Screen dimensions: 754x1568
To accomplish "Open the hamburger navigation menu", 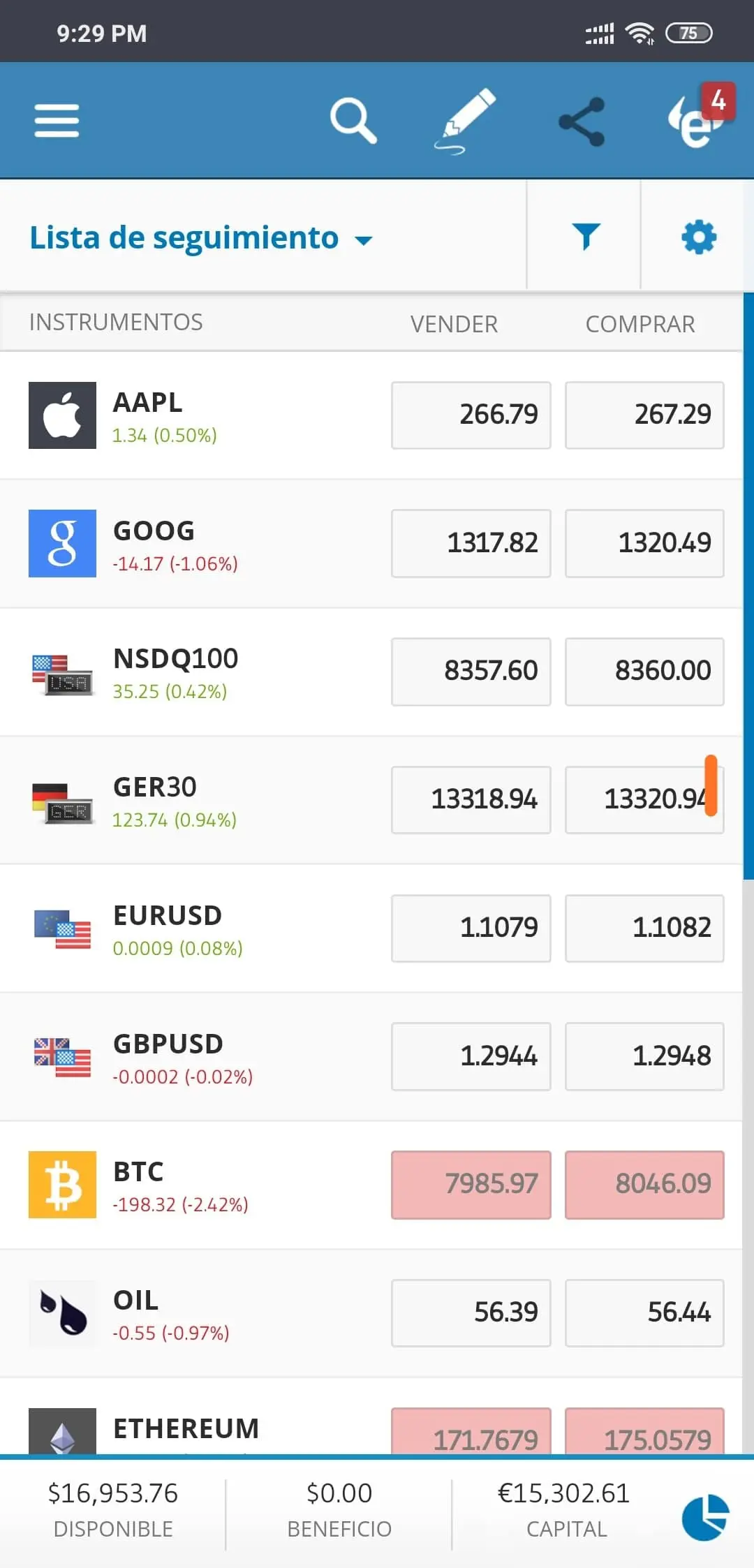I will [x=57, y=119].
